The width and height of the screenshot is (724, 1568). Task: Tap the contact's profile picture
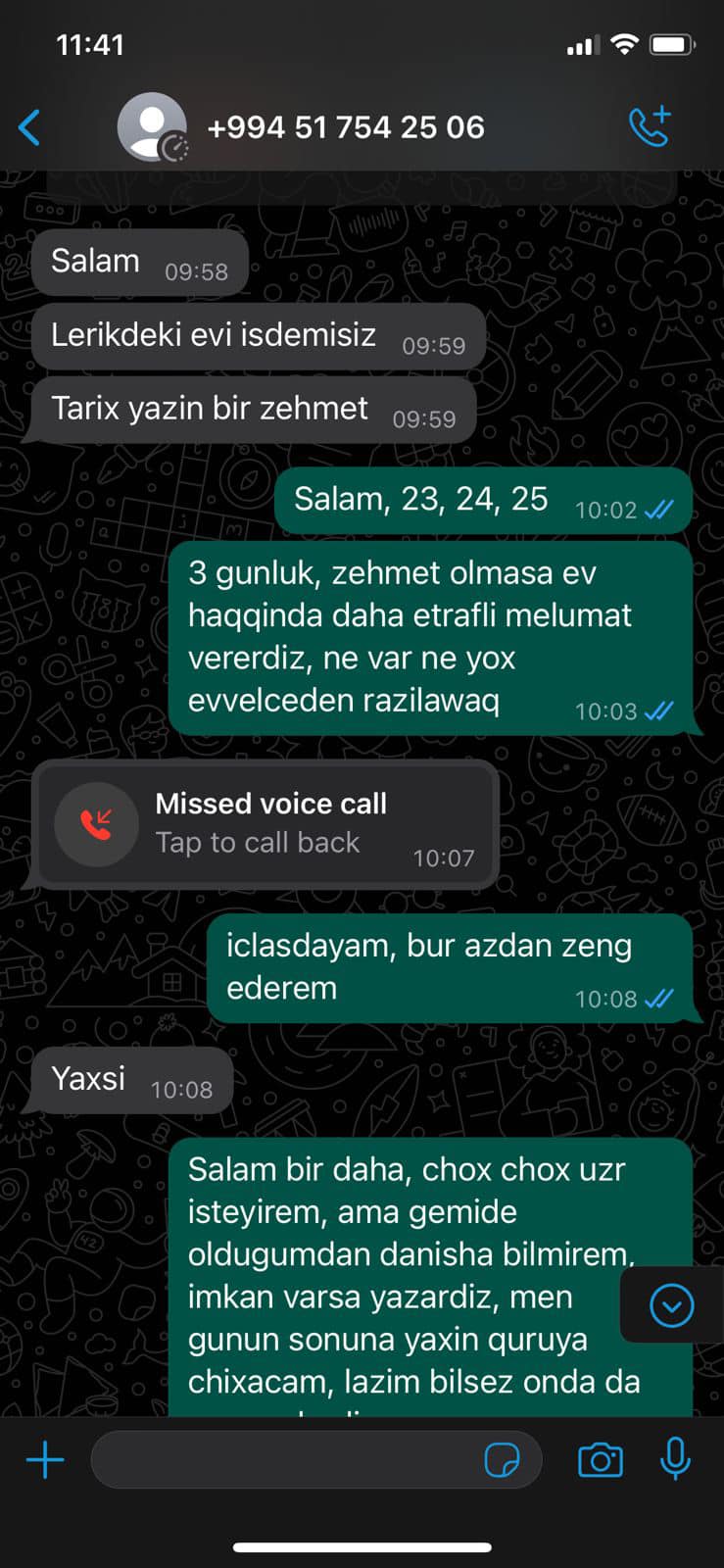(x=152, y=127)
